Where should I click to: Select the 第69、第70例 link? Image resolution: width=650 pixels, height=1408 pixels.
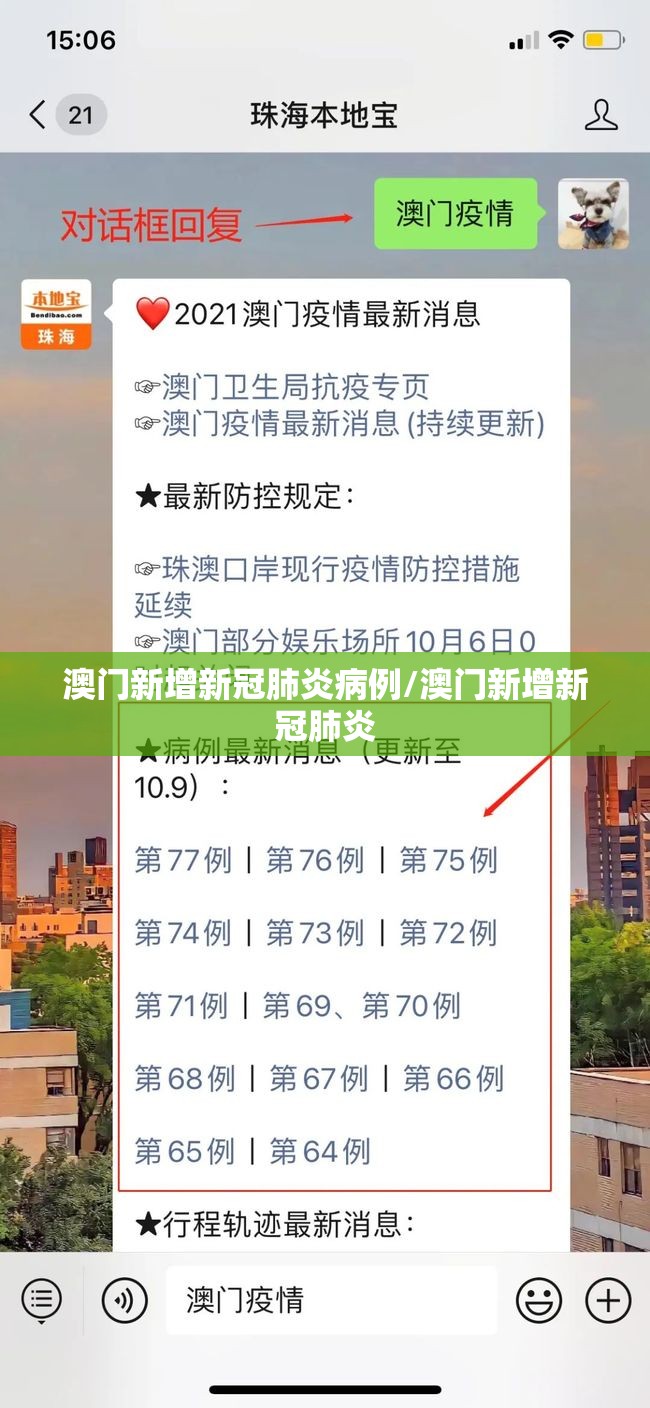pos(361,1006)
